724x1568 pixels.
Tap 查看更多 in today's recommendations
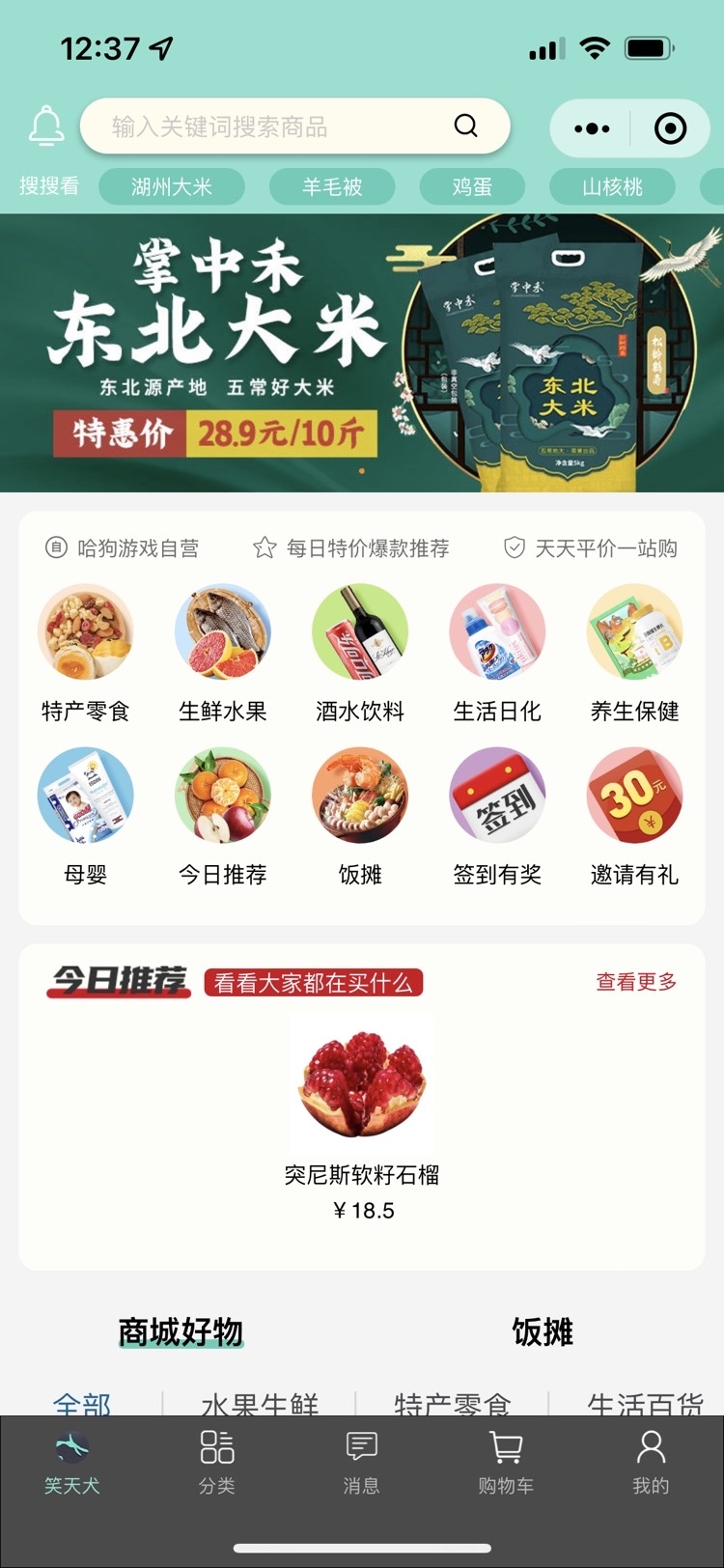coord(636,982)
